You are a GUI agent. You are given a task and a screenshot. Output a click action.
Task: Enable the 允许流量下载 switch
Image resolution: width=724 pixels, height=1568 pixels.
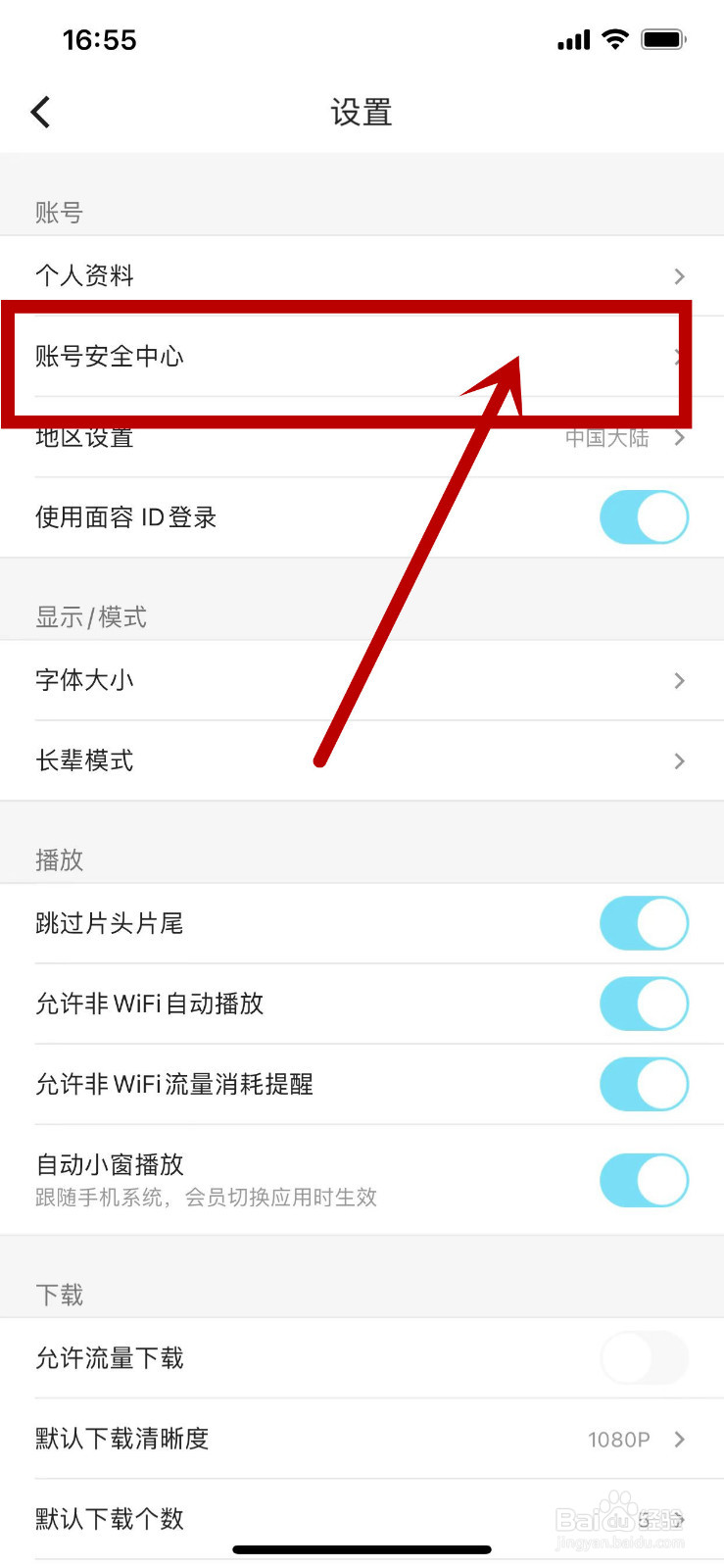(x=644, y=1357)
